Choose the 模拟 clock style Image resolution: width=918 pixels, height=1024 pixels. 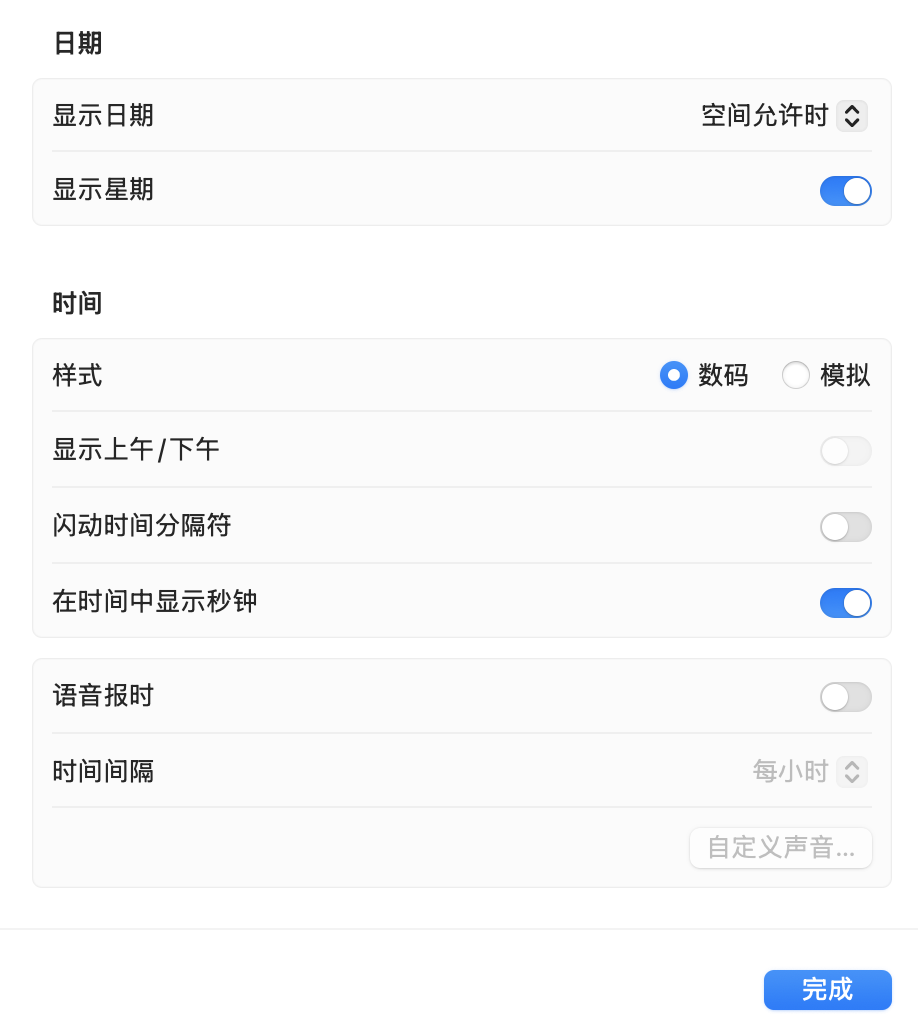(x=796, y=375)
